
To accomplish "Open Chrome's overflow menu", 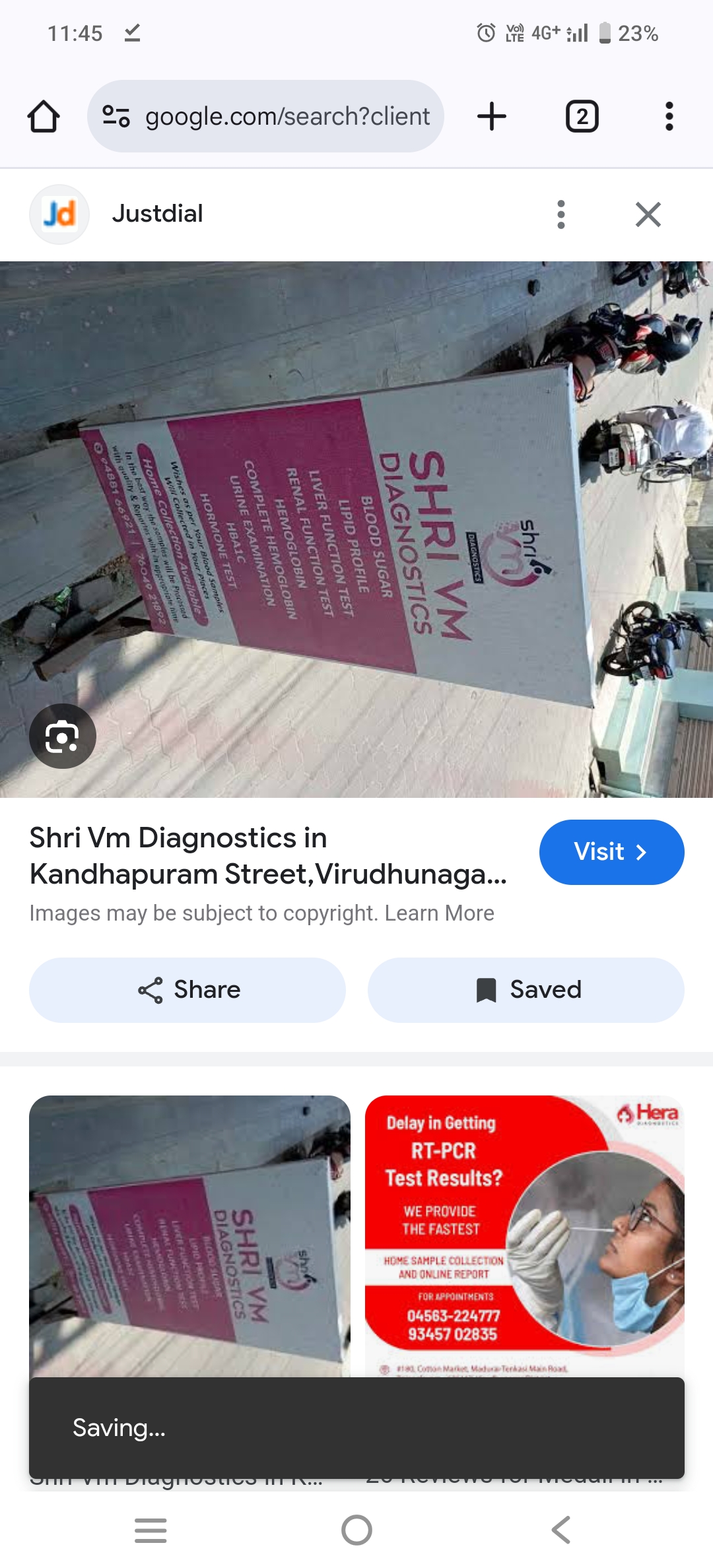I will (669, 117).
